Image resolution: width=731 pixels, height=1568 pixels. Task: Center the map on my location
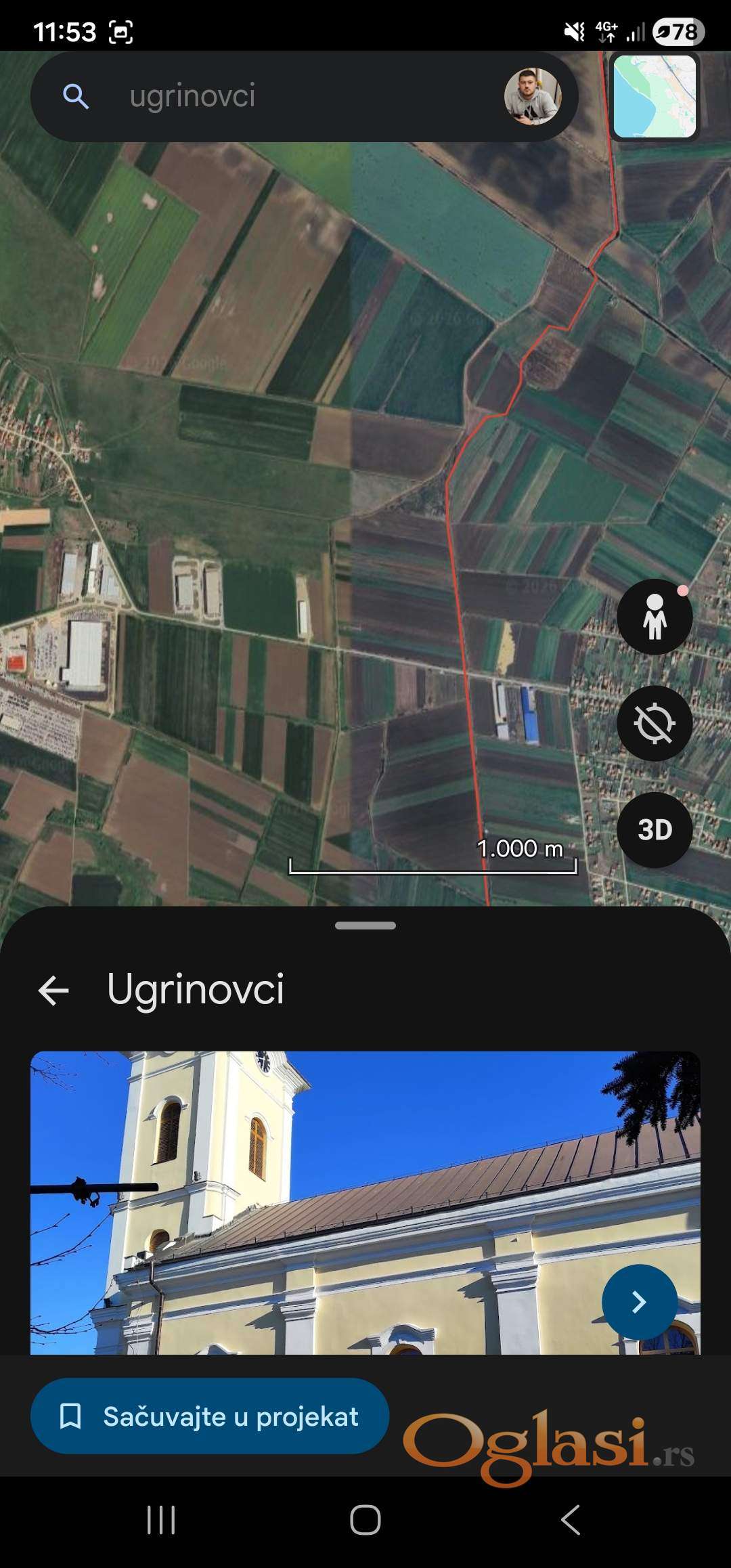pyautogui.click(x=655, y=723)
